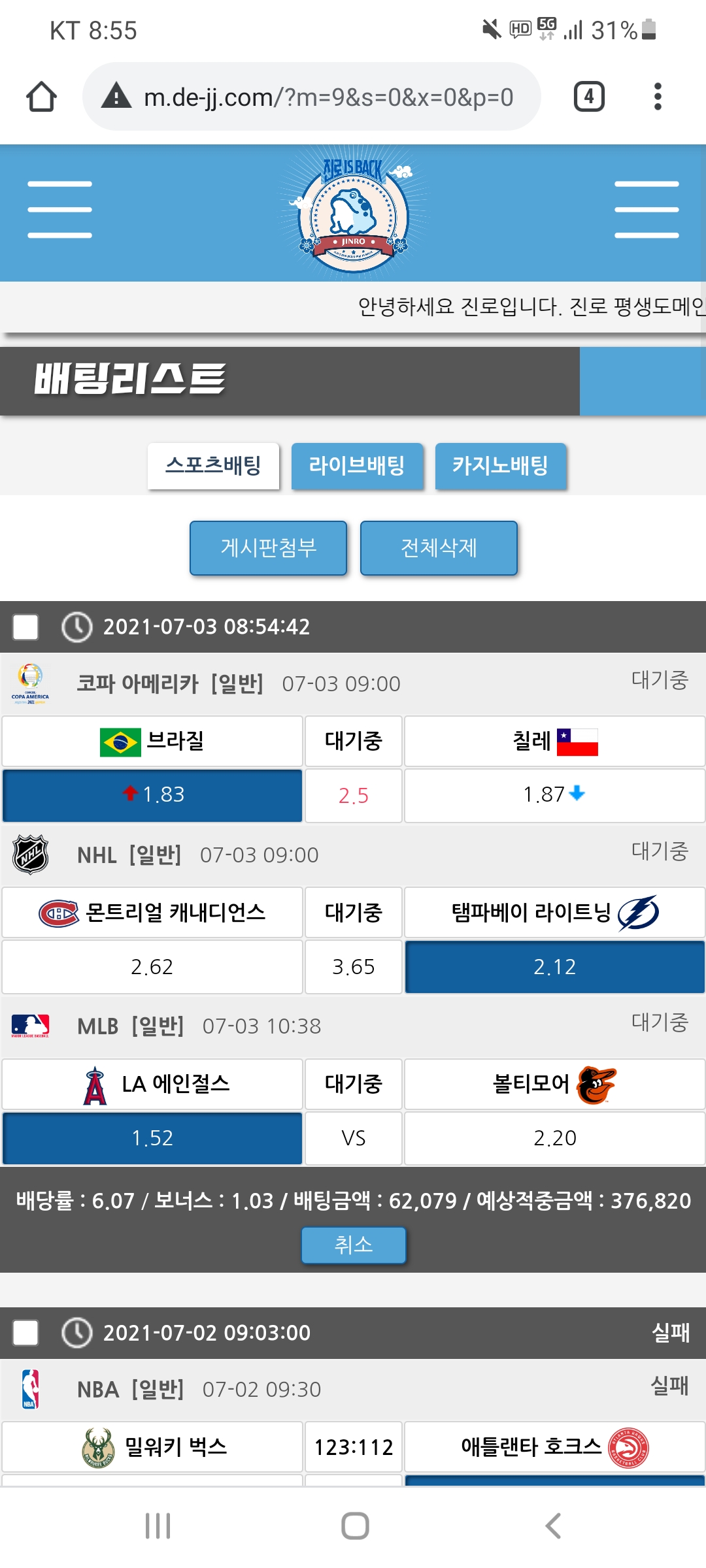Open the browser tab switcher showing 4
706x1568 pixels.
[x=588, y=97]
